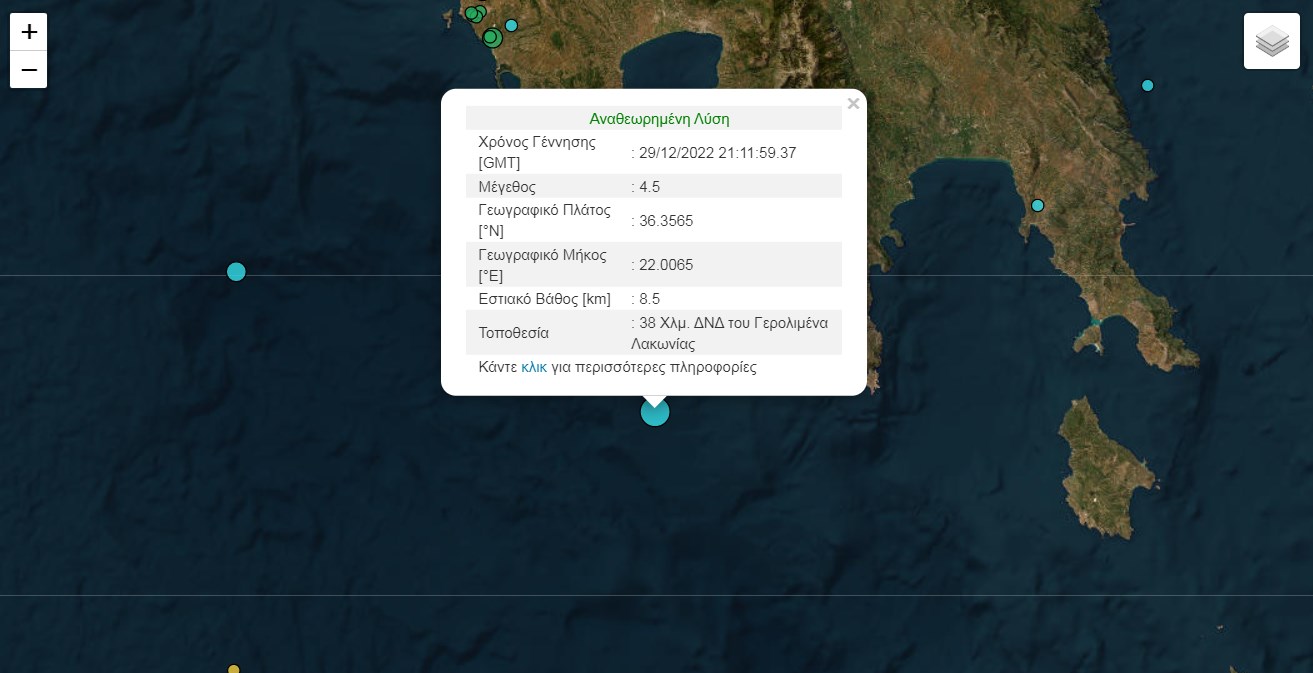Viewport: 1313px width, 673px height.
Task: Close the earthquake info popup
Action: click(x=853, y=103)
